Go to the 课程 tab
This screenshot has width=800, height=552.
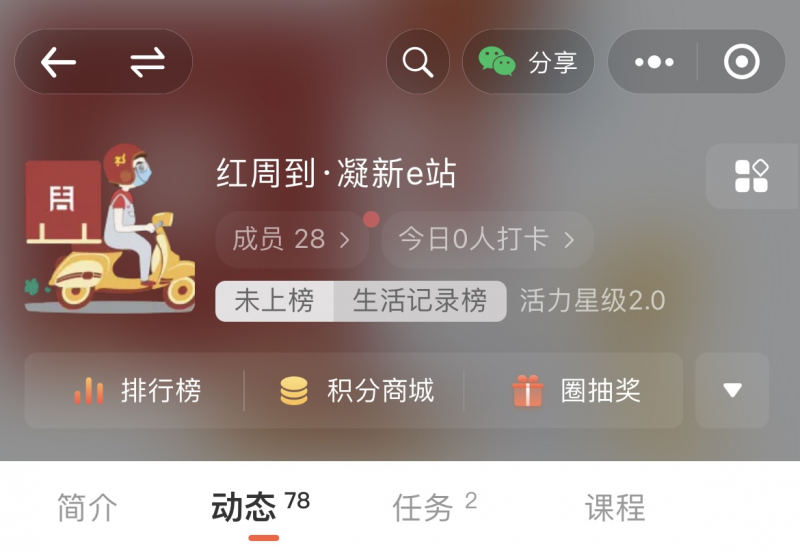tap(614, 508)
